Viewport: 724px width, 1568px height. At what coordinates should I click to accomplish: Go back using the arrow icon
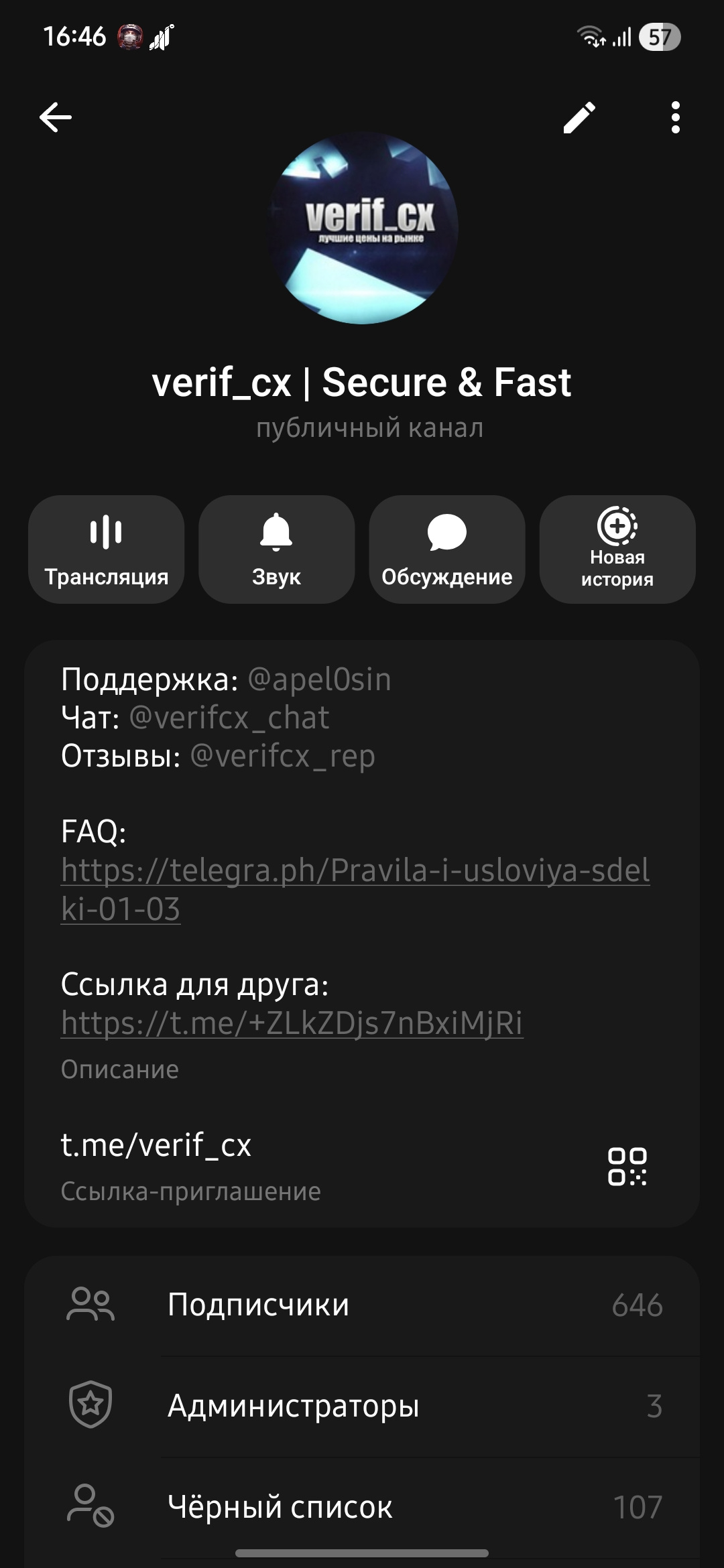tap(56, 118)
